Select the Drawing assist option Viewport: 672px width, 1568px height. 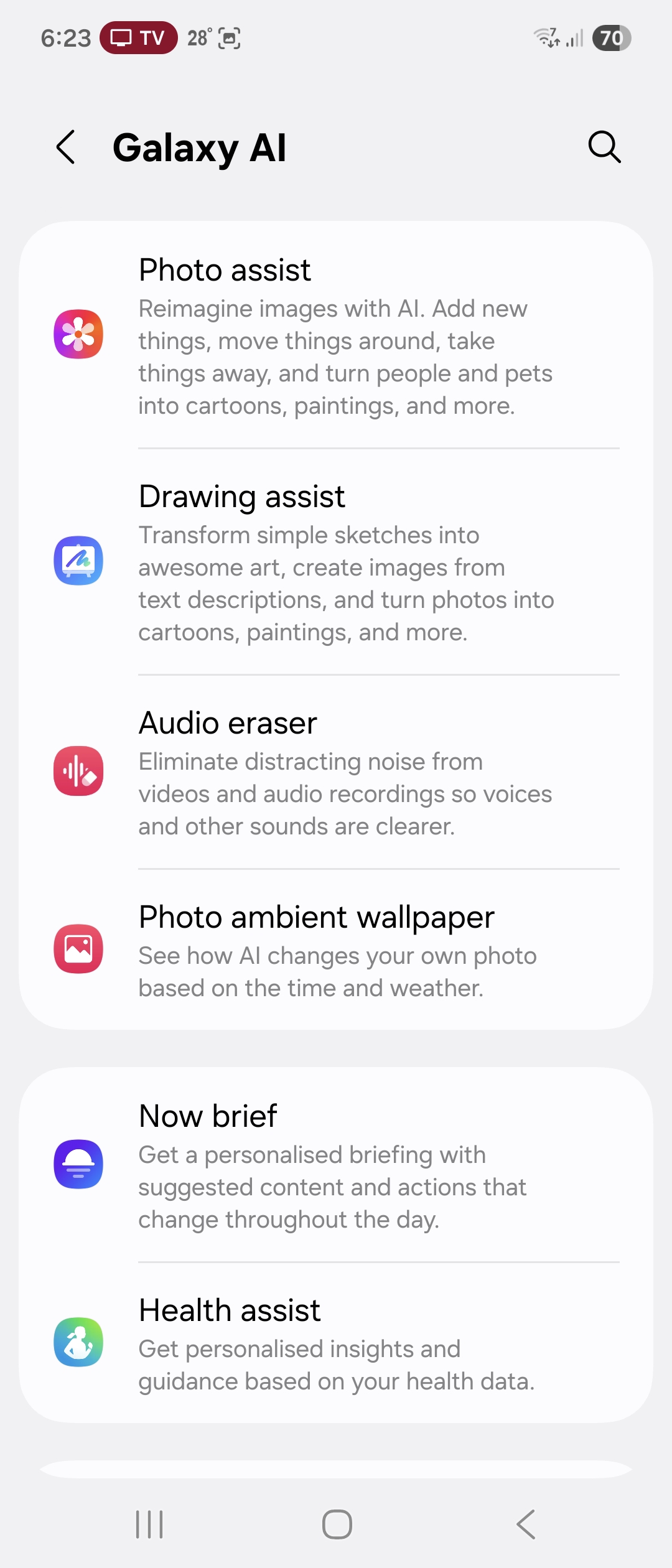click(336, 562)
